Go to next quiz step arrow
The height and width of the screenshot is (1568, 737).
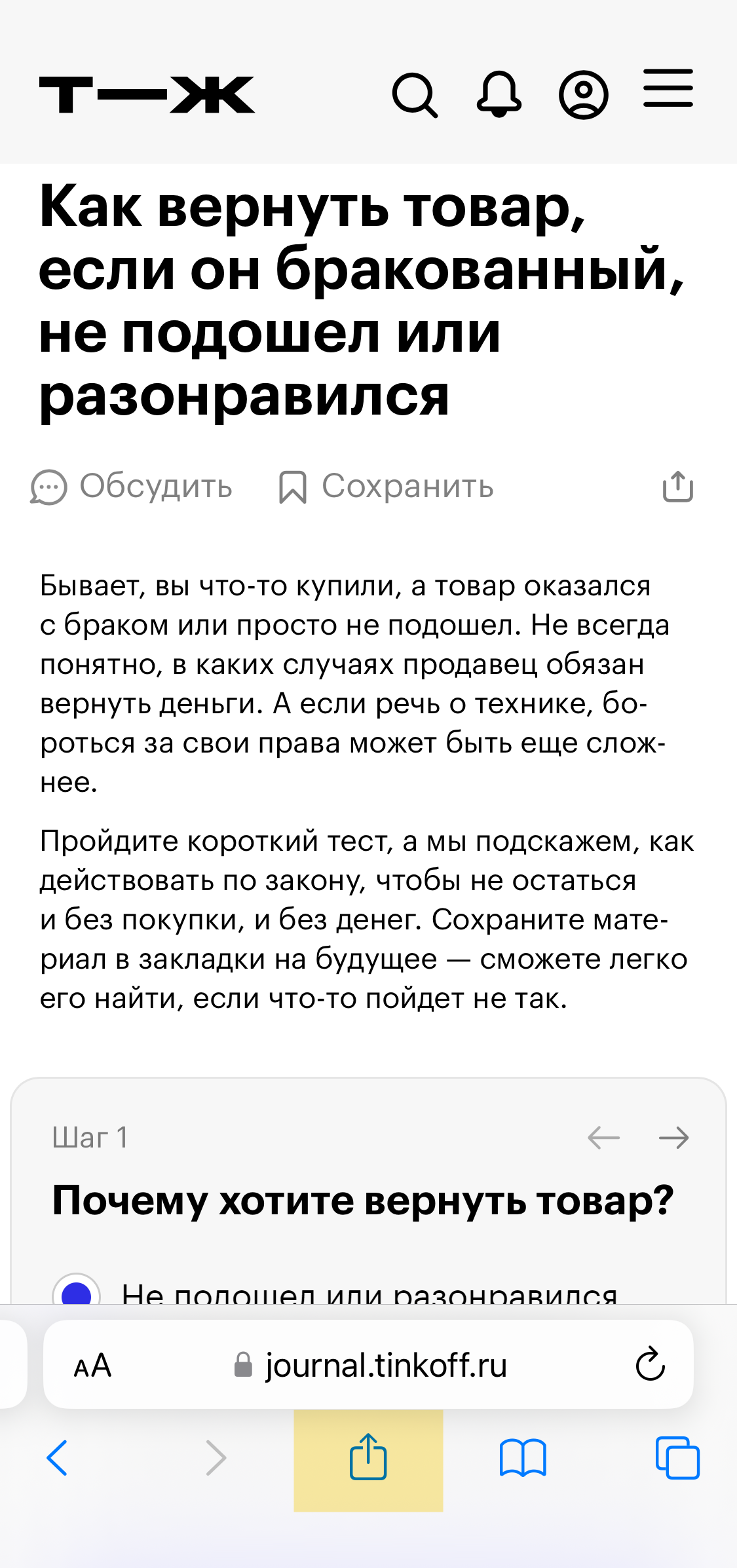point(673,1138)
